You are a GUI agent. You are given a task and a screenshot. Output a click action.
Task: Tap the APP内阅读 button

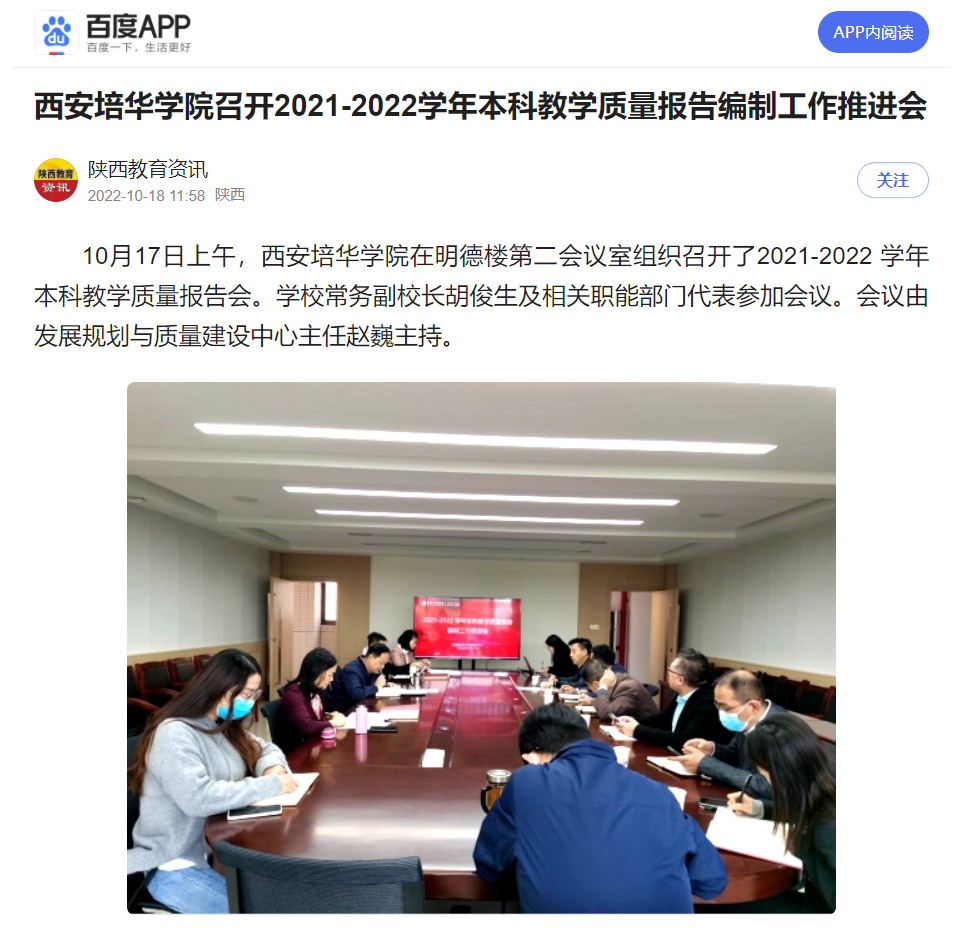(x=872, y=33)
